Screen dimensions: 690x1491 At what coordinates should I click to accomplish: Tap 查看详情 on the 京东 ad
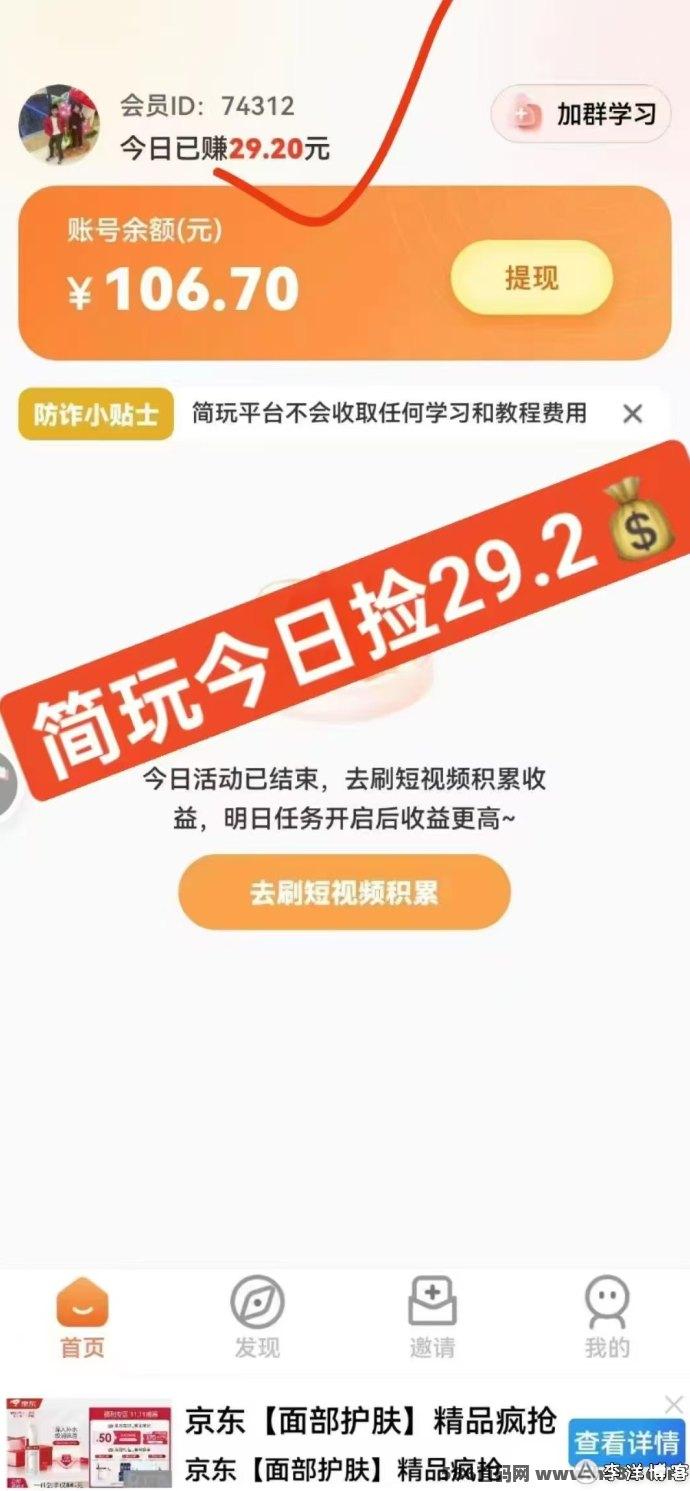click(x=627, y=1443)
